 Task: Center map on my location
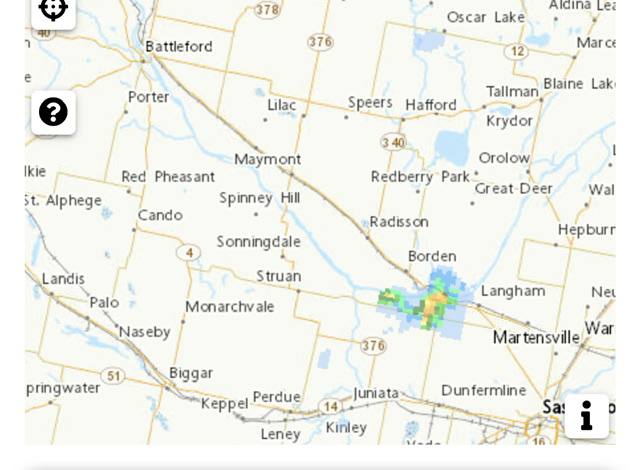tap(53, 10)
